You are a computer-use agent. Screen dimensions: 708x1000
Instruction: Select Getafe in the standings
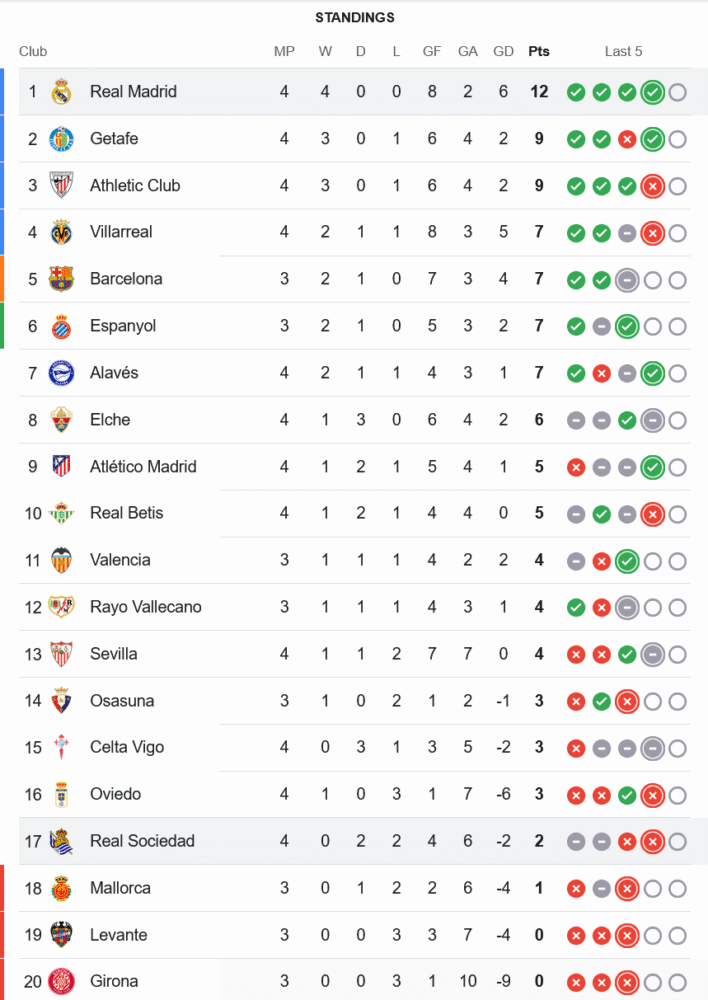114,139
